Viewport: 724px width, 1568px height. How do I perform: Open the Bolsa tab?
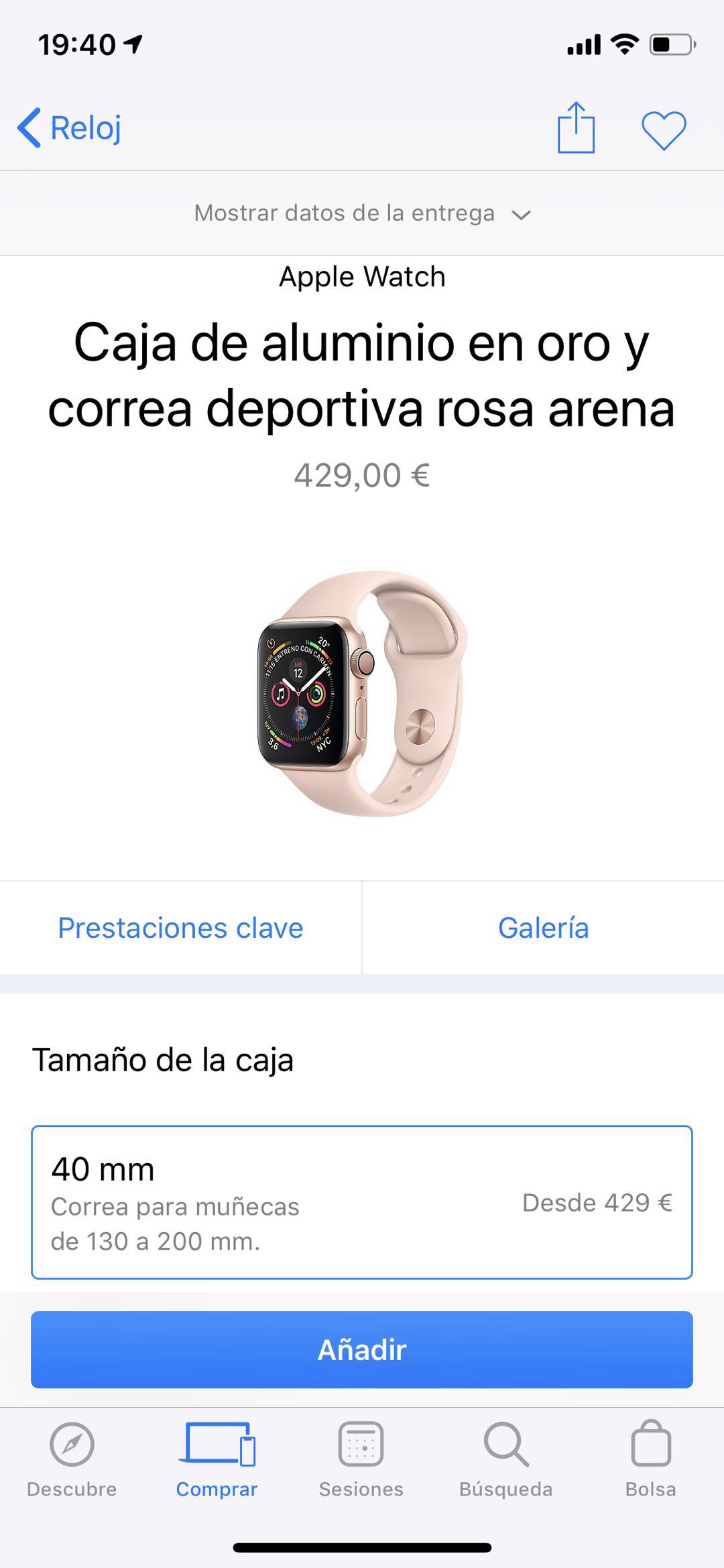(650, 1459)
